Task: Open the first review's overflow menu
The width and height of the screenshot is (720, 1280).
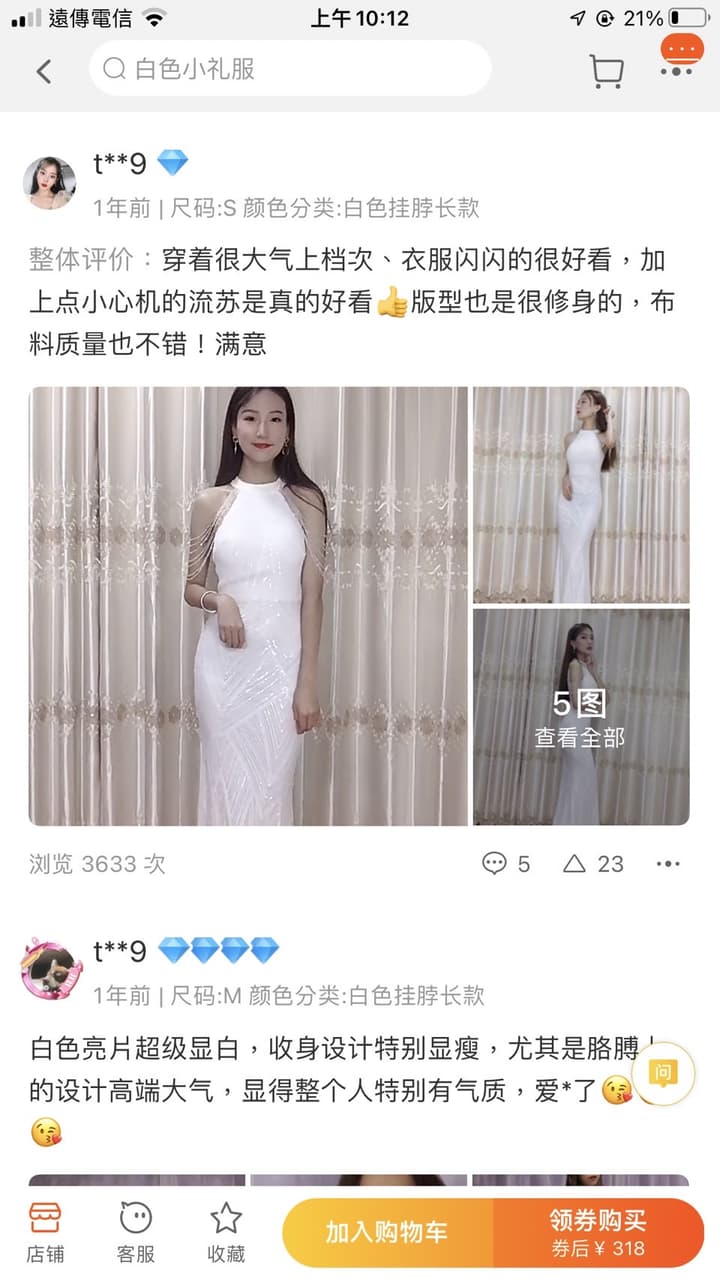Action: tap(668, 864)
